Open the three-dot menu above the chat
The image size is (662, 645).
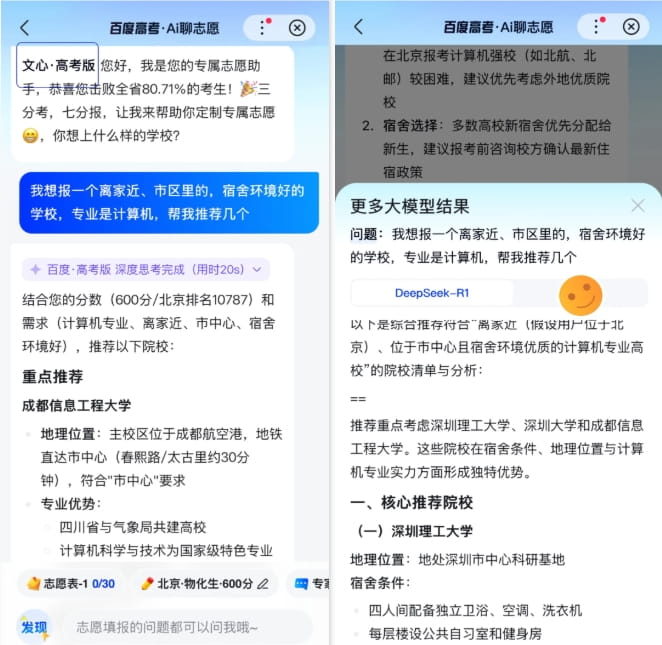point(263,28)
